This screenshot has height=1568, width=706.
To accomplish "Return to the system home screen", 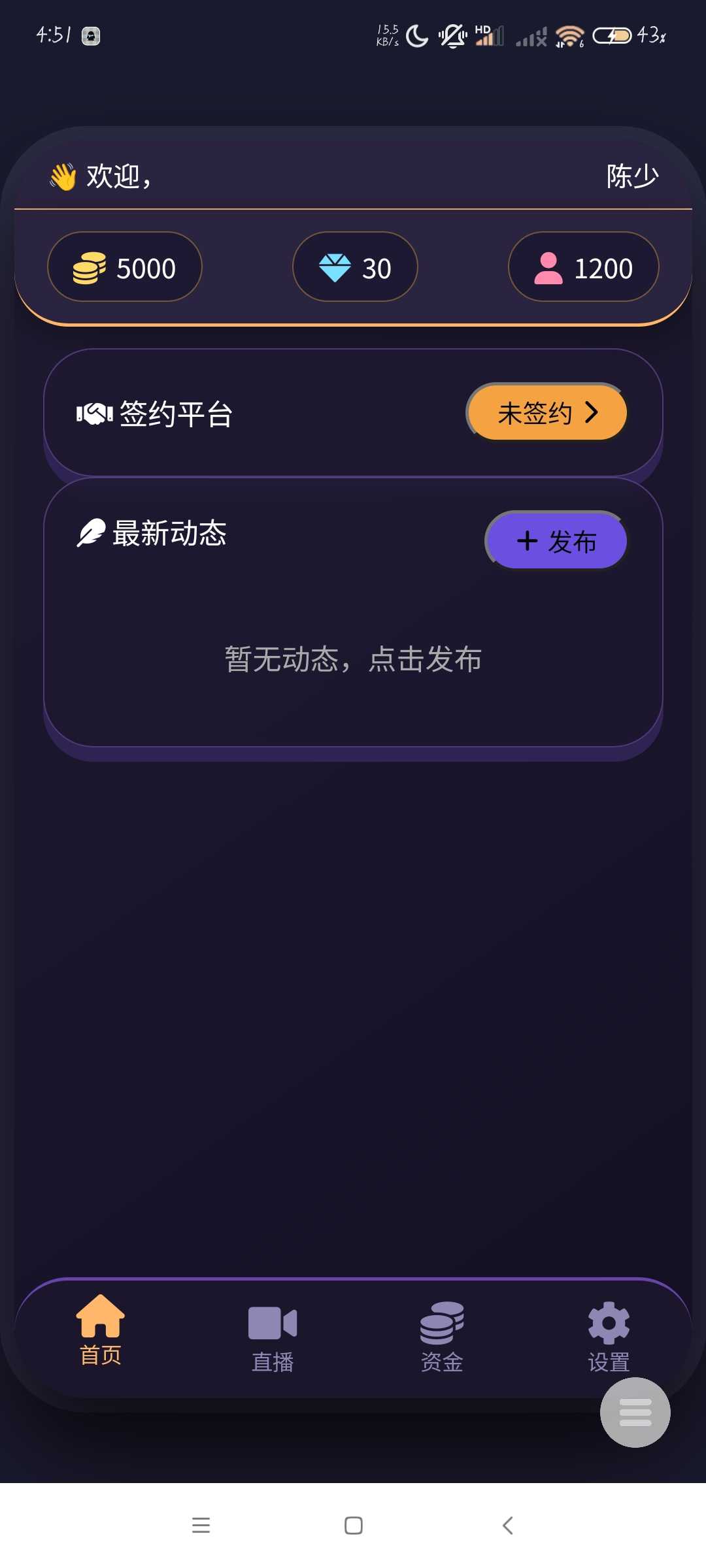I will click(x=353, y=1526).
